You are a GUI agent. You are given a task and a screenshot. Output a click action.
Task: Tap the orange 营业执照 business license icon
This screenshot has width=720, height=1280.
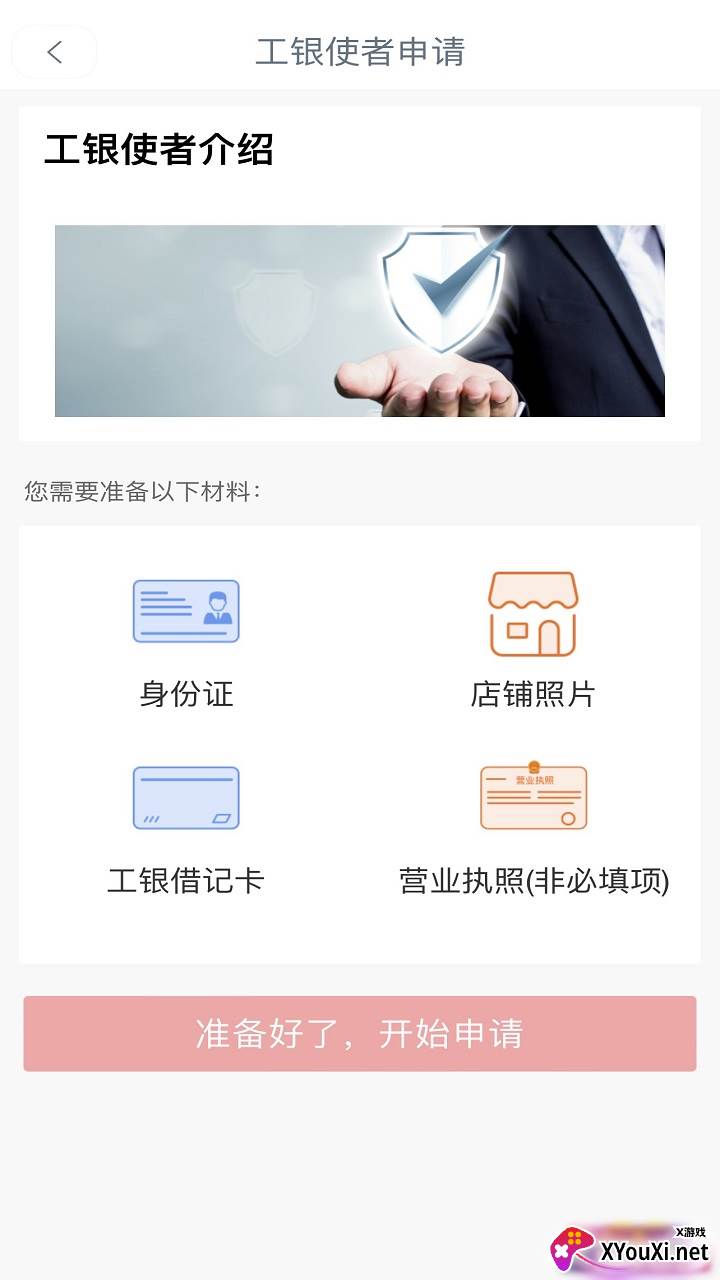click(x=533, y=797)
